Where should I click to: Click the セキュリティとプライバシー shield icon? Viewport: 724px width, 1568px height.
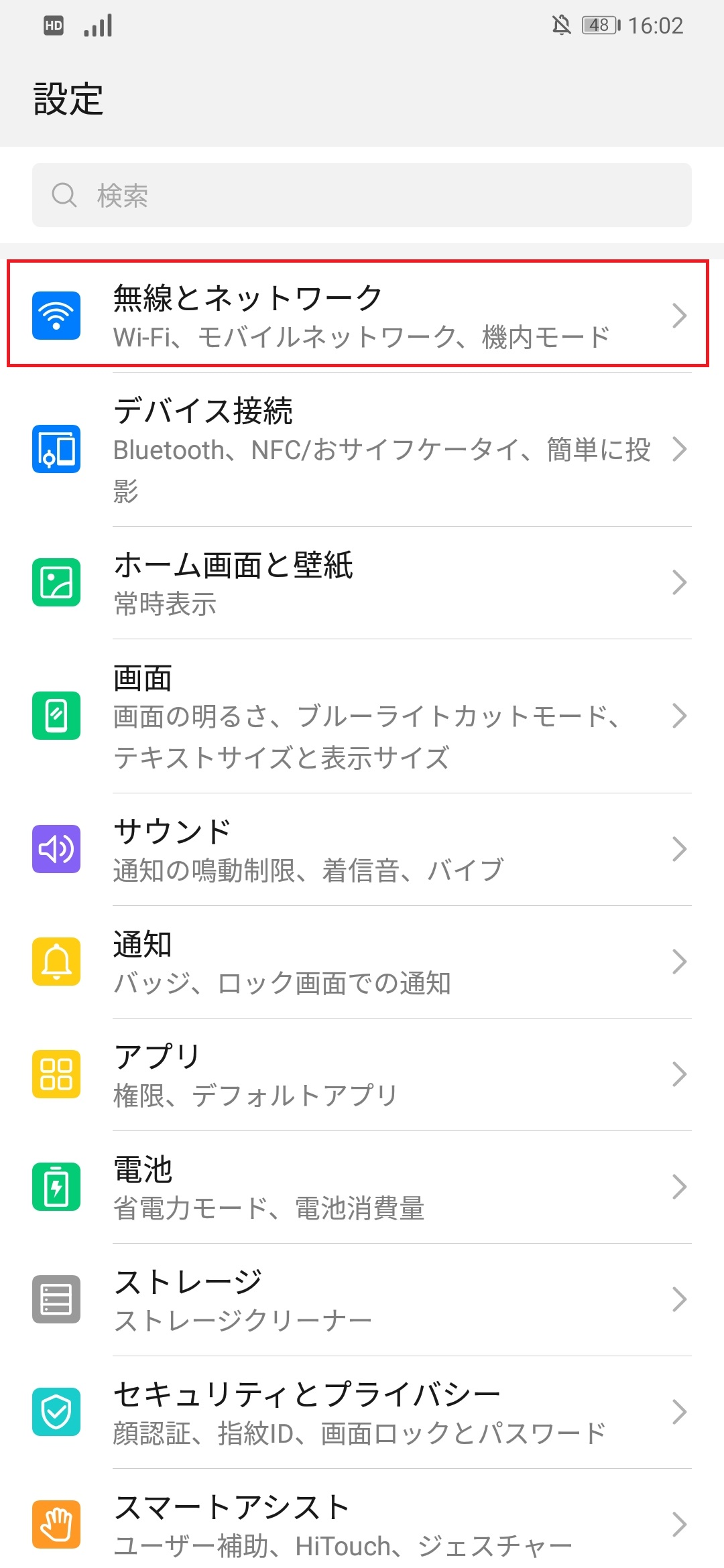tap(57, 1411)
